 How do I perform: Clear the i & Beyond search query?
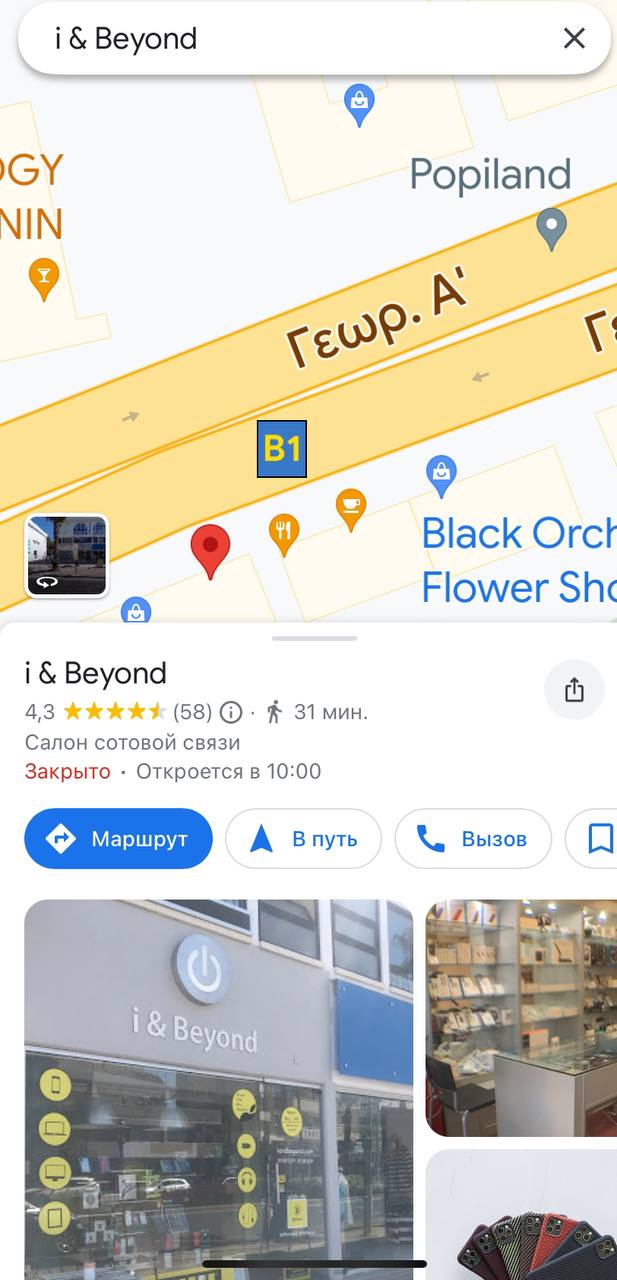click(574, 39)
